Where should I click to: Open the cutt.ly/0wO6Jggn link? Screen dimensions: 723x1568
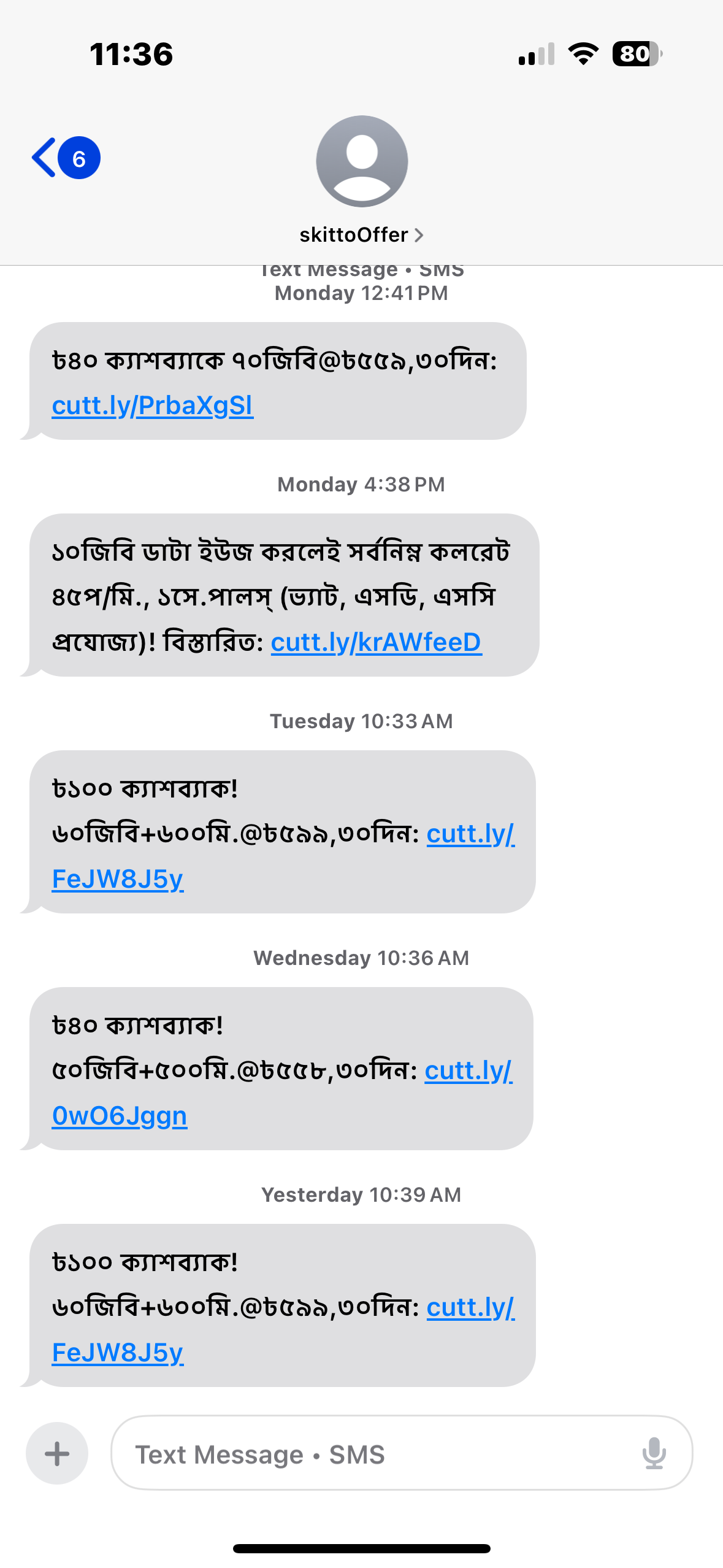[x=120, y=1115]
